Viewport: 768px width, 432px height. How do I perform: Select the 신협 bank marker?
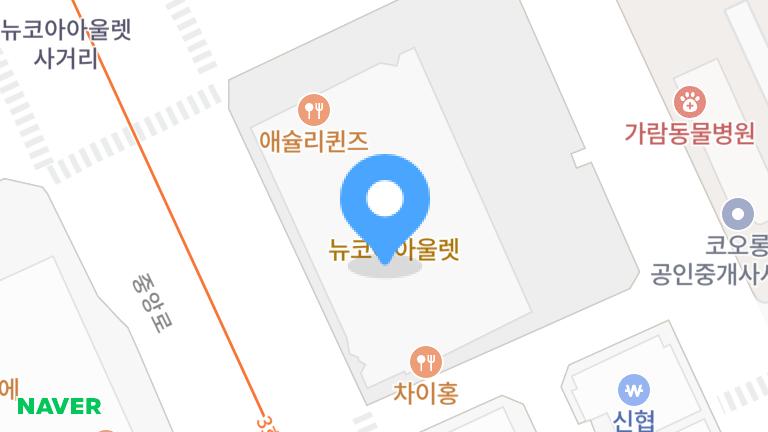click(x=634, y=389)
